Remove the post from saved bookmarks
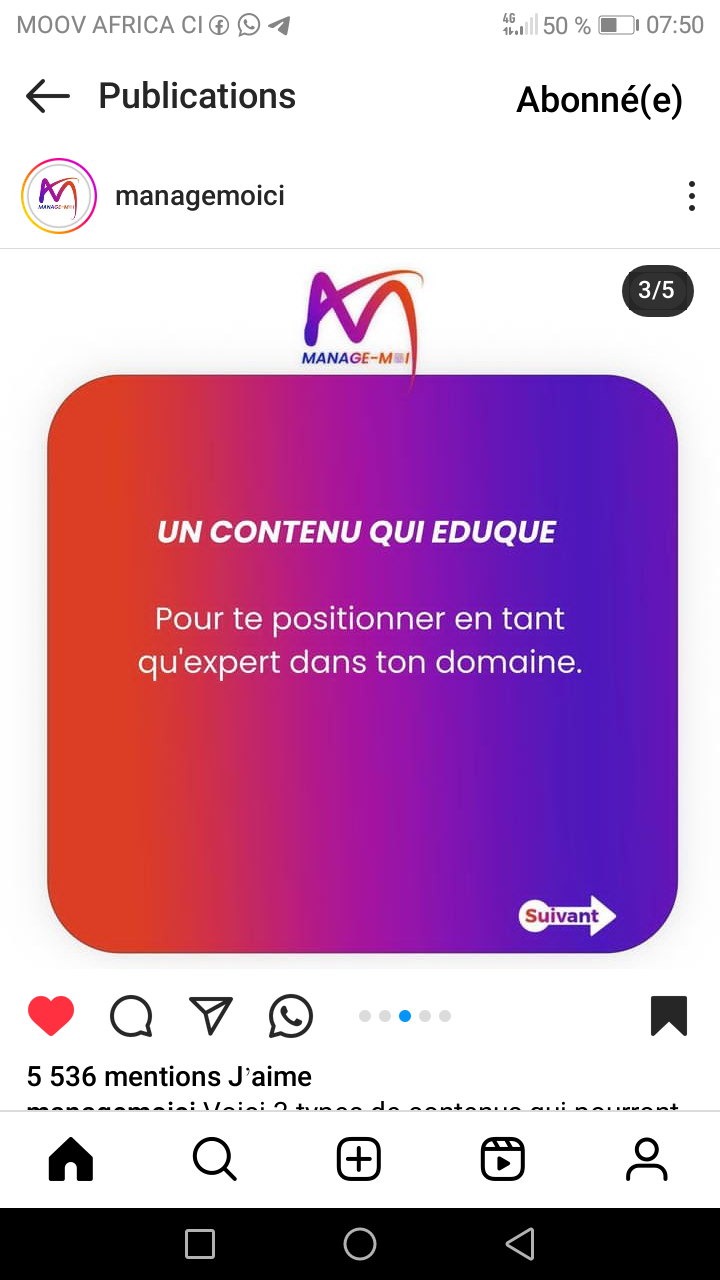This screenshot has height=1280, width=720. (x=669, y=1016)
